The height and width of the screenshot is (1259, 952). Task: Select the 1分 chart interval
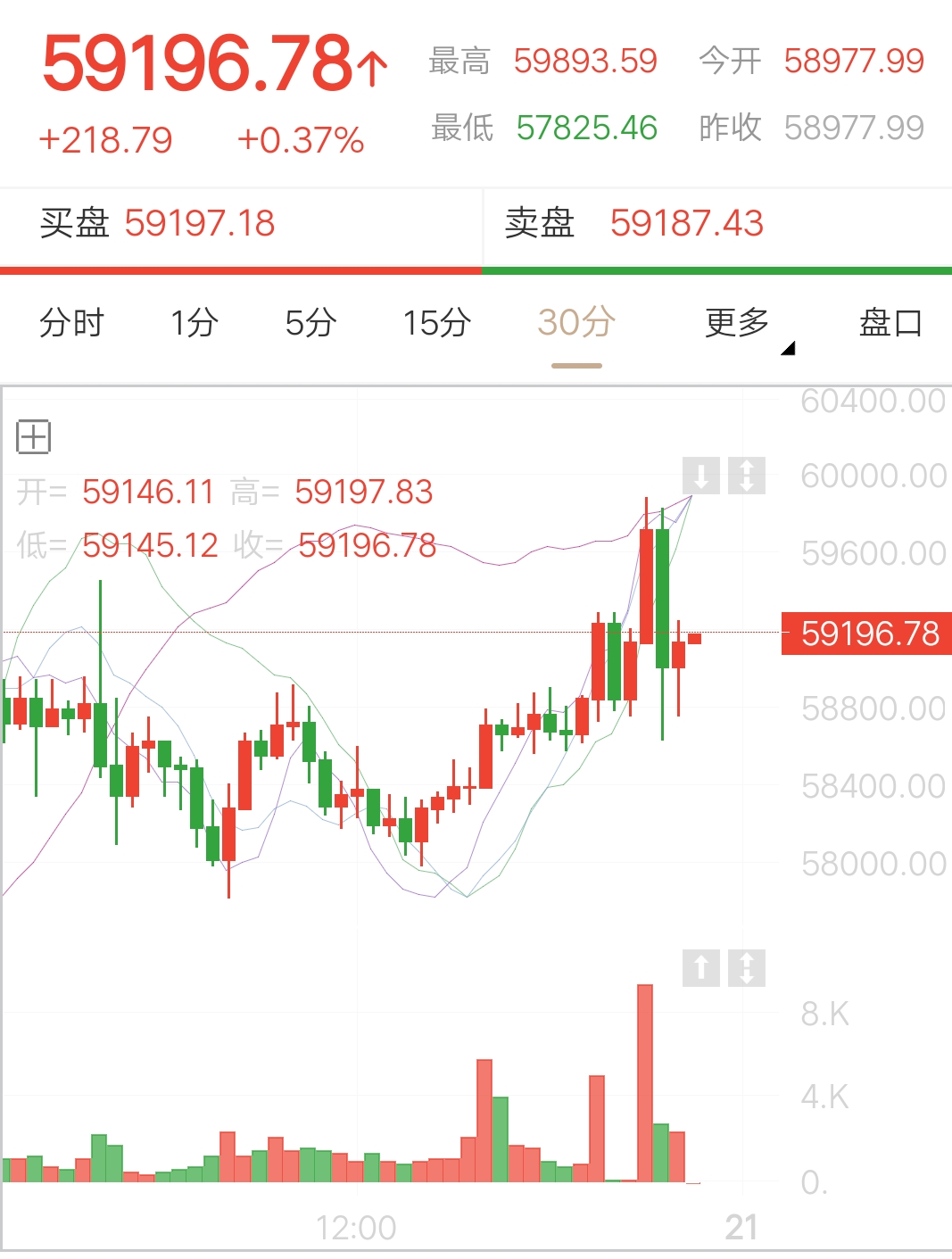pyautogui.click(x=193, y=324)
